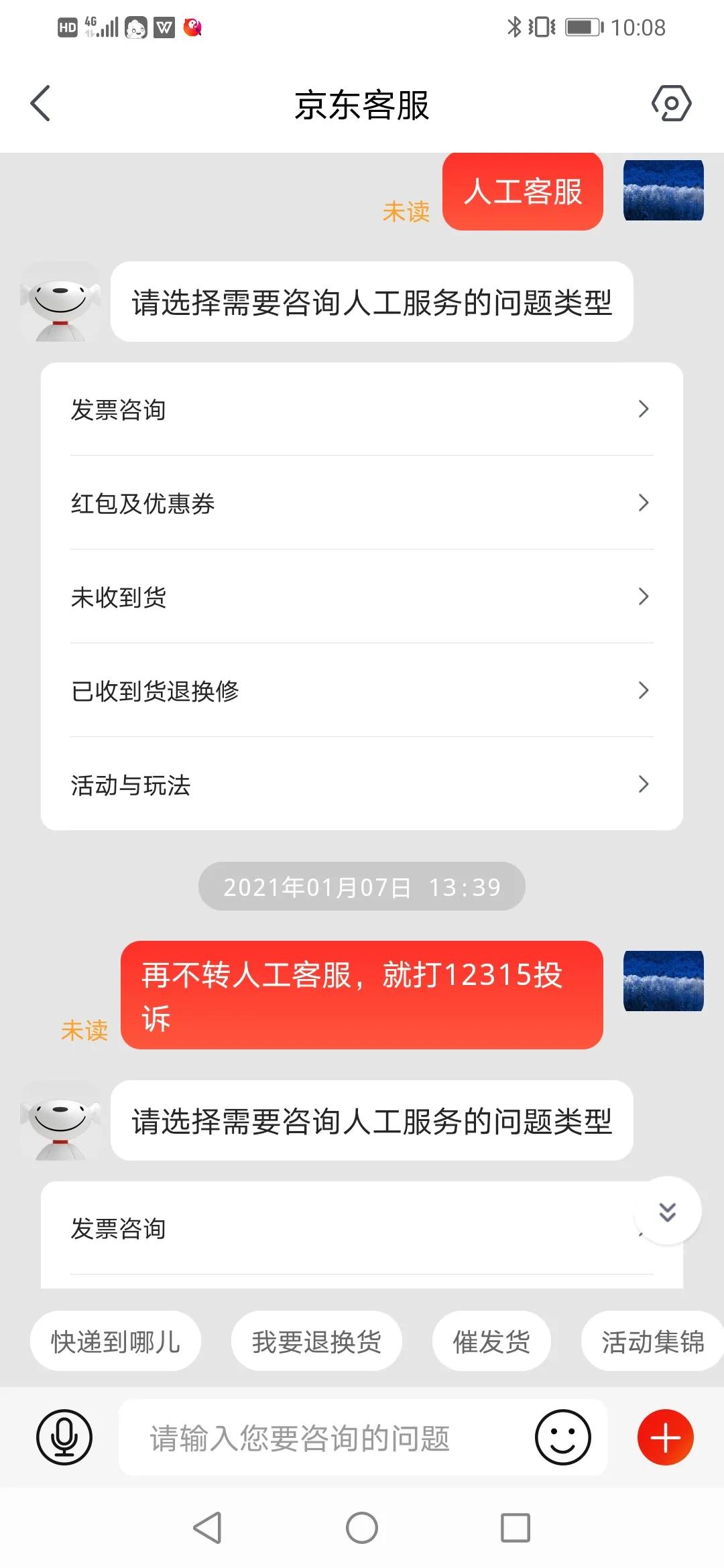724x1568 pixels.
Task: Tap the back arrow to exit chat
Action: pyautogui.click(x=40, y=104)
